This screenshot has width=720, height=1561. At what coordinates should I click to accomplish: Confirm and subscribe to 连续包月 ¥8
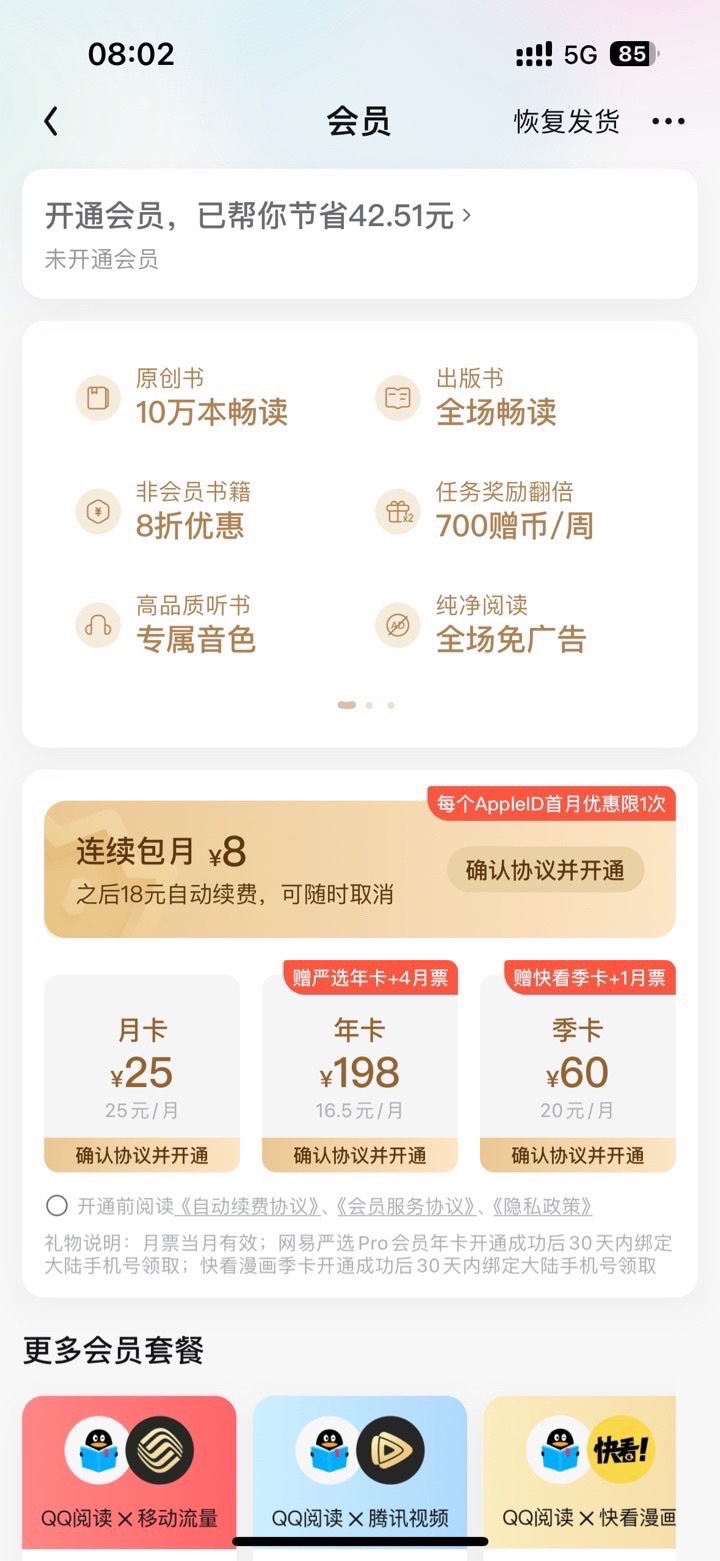coord(545,870)
